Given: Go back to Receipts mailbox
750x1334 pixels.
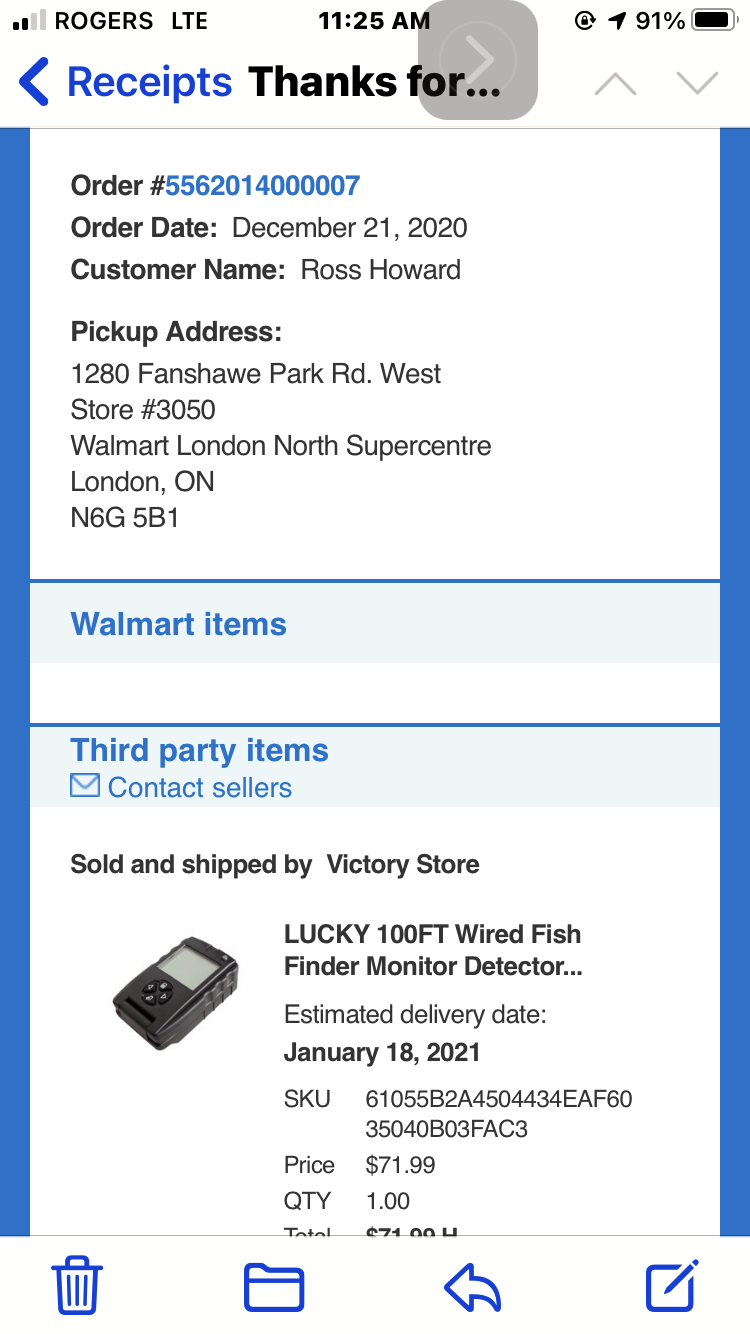Looking at the screenshot, I should (125, 82).
